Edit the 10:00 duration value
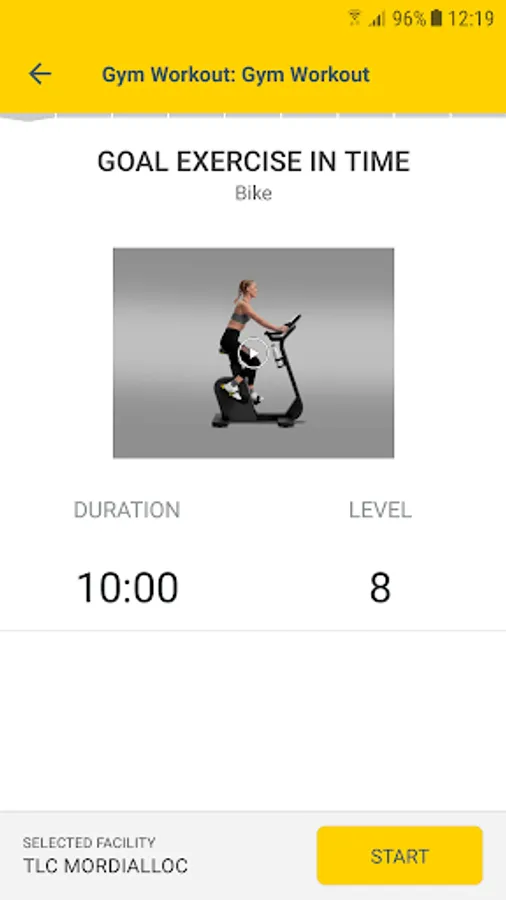 [127, 588]
